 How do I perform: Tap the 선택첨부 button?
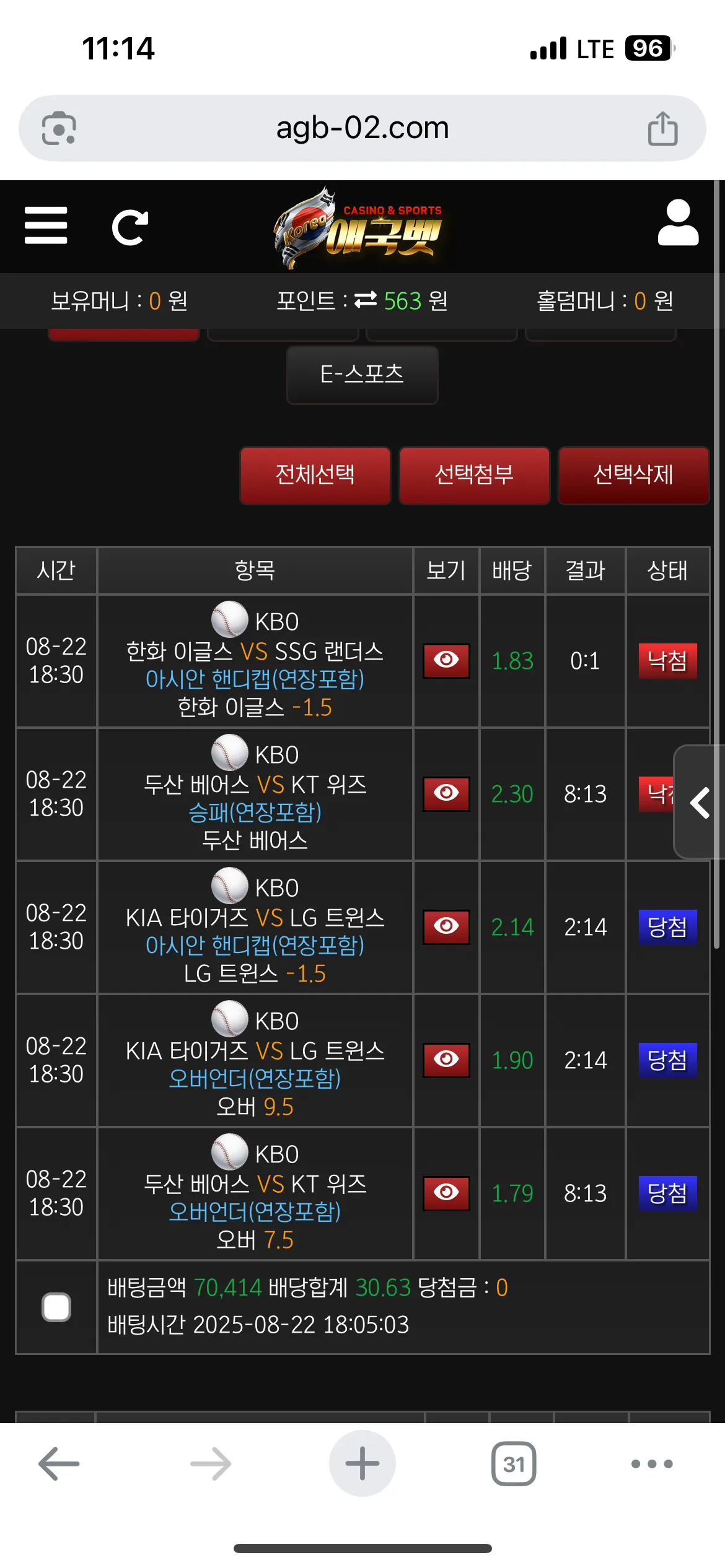pyautogui.click(x=475, y=475)
